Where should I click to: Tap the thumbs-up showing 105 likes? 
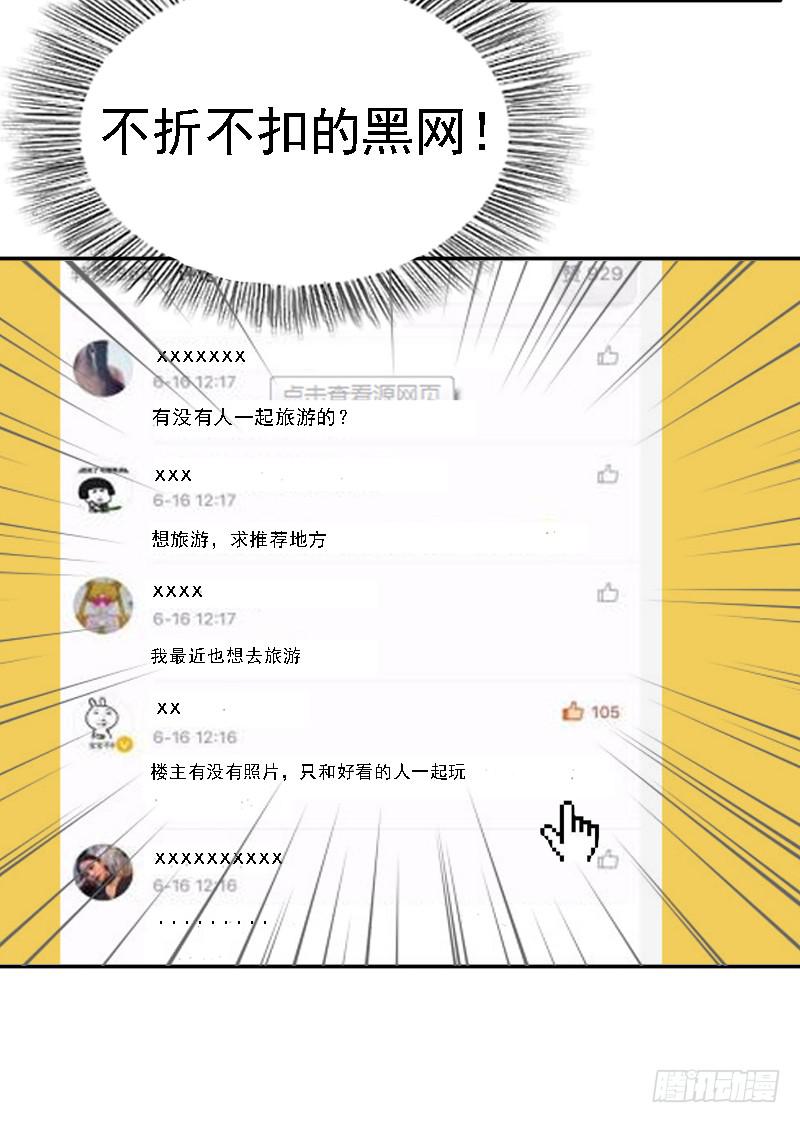tap(572, 713)
